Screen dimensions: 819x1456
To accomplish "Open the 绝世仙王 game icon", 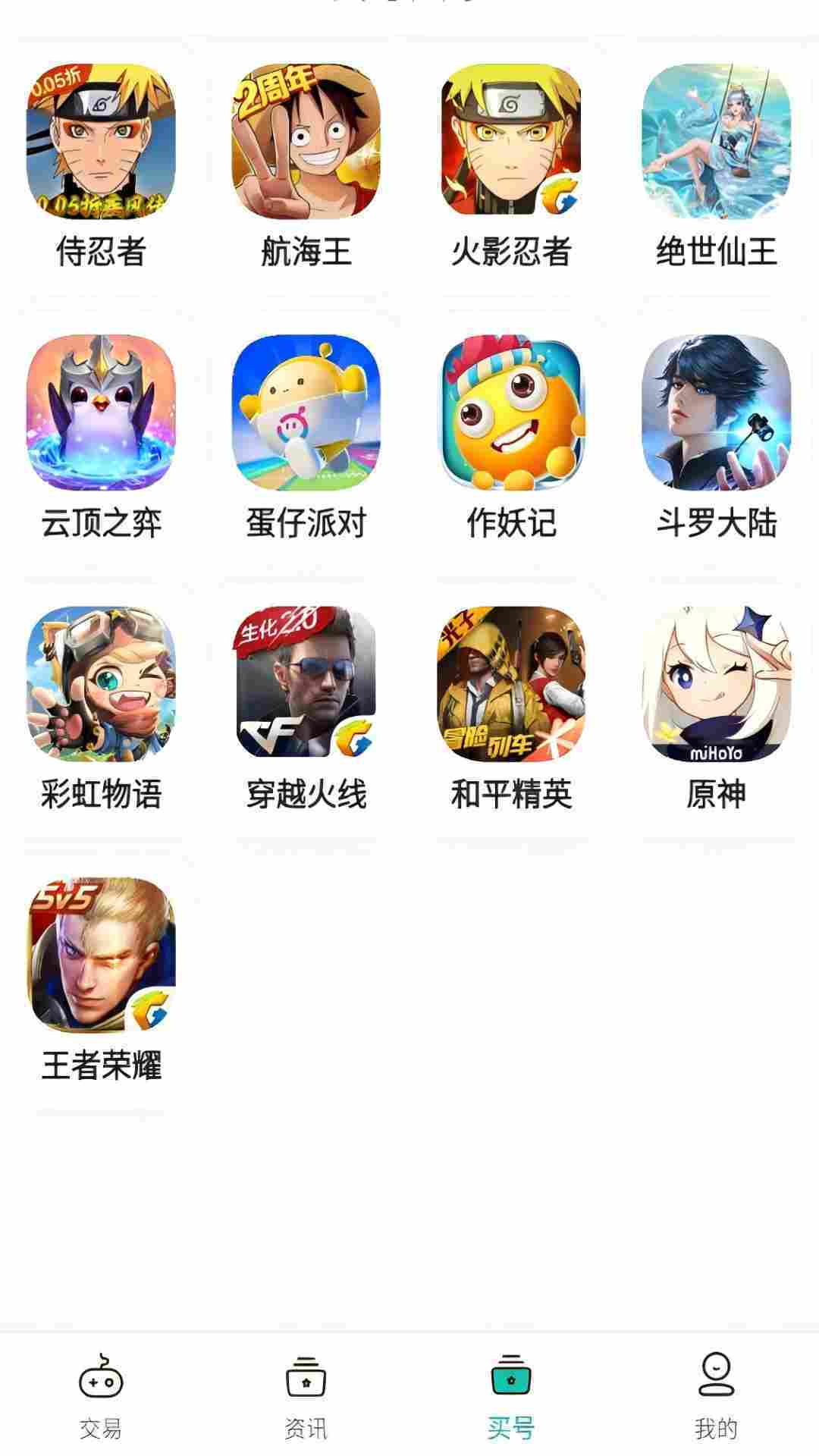I will [716, 140].
